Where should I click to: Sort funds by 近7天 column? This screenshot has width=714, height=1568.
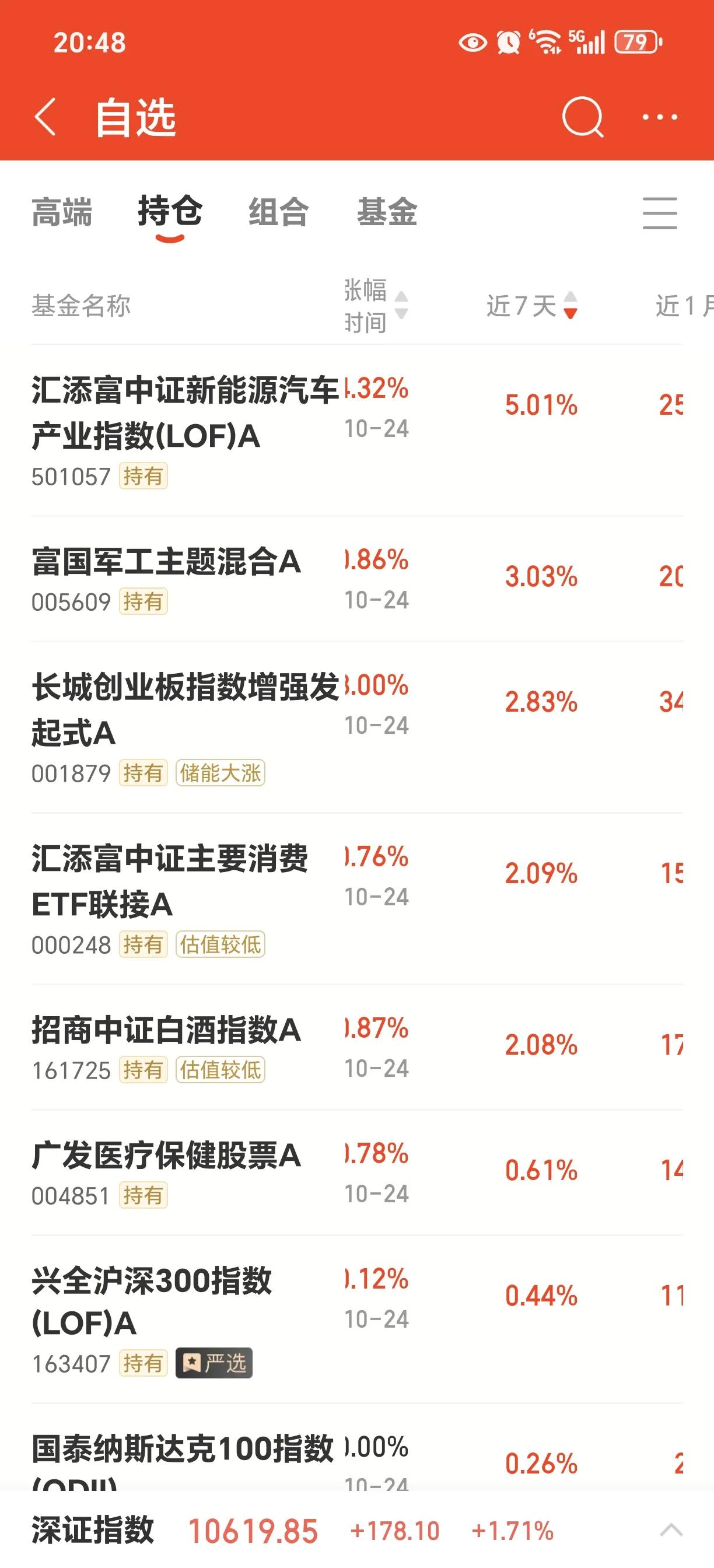(531, 306)
